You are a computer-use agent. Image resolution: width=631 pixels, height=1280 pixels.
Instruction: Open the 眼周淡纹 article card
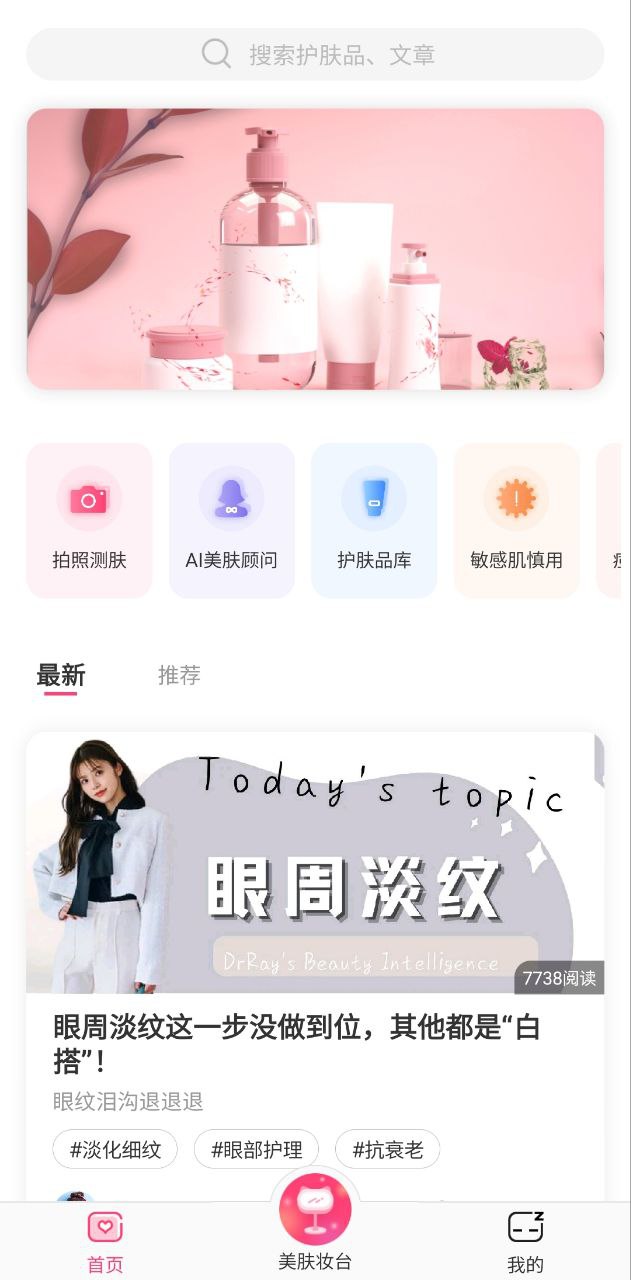click(315, 900)
